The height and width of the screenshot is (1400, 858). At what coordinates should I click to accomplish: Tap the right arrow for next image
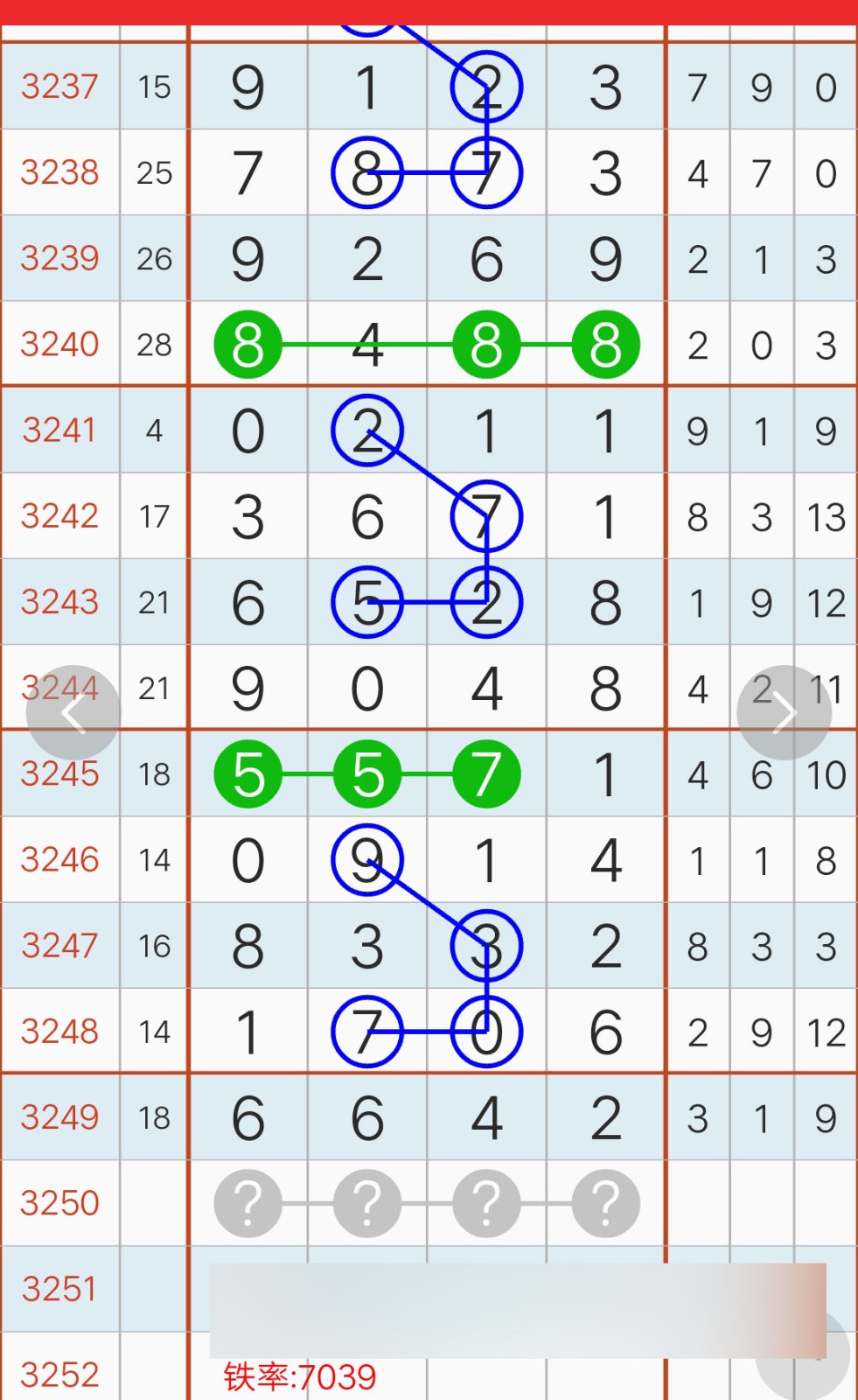point(784,713)
